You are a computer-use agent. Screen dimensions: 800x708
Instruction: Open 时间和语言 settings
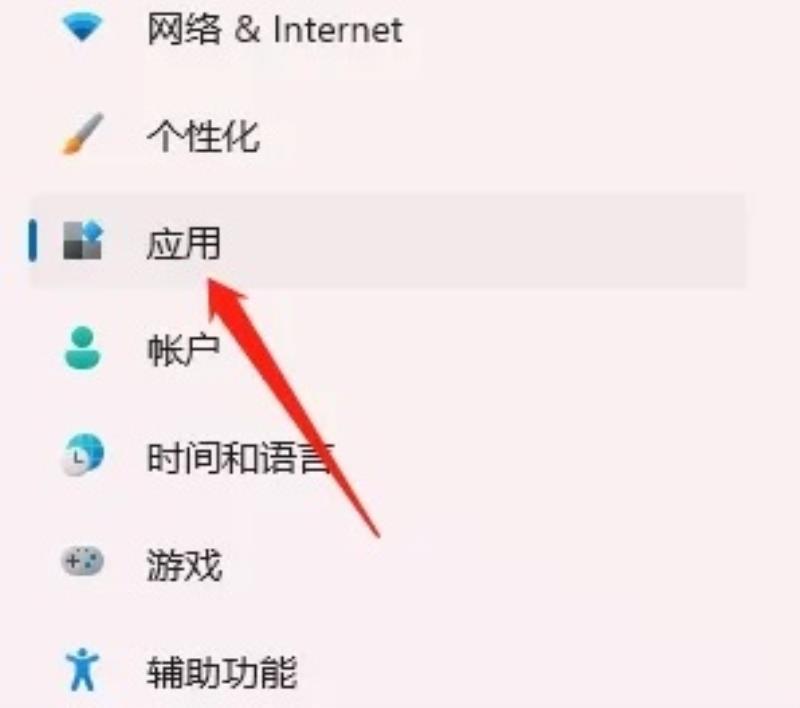coord(240,458)
